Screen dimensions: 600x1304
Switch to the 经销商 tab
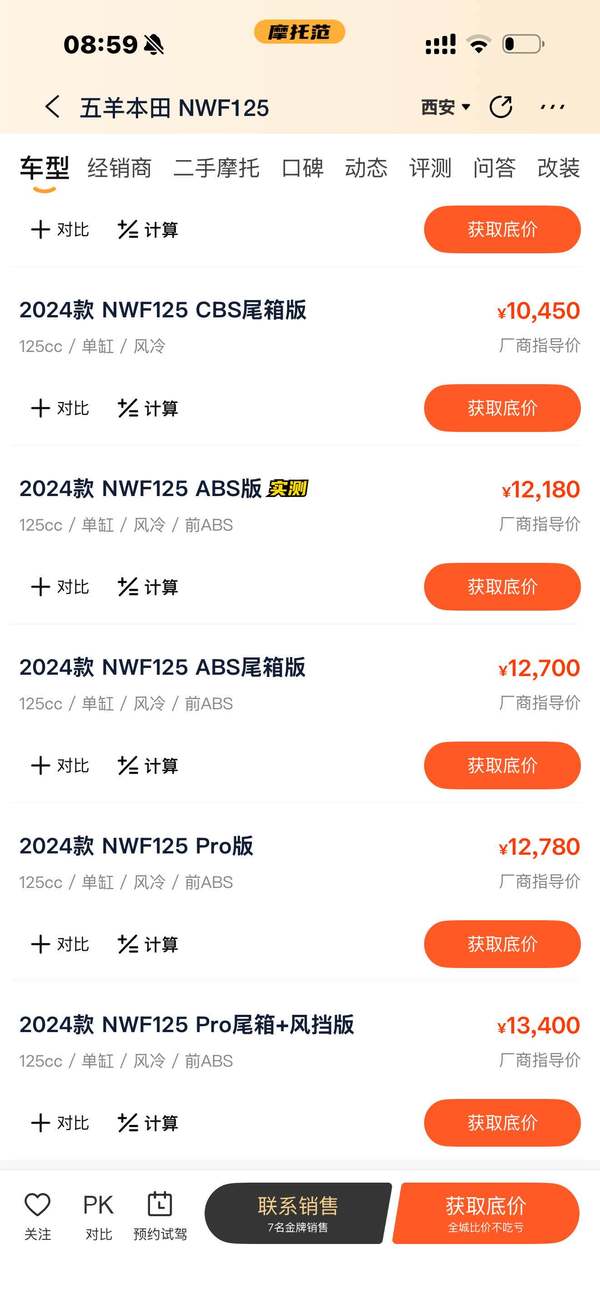[x=119, y=168]
